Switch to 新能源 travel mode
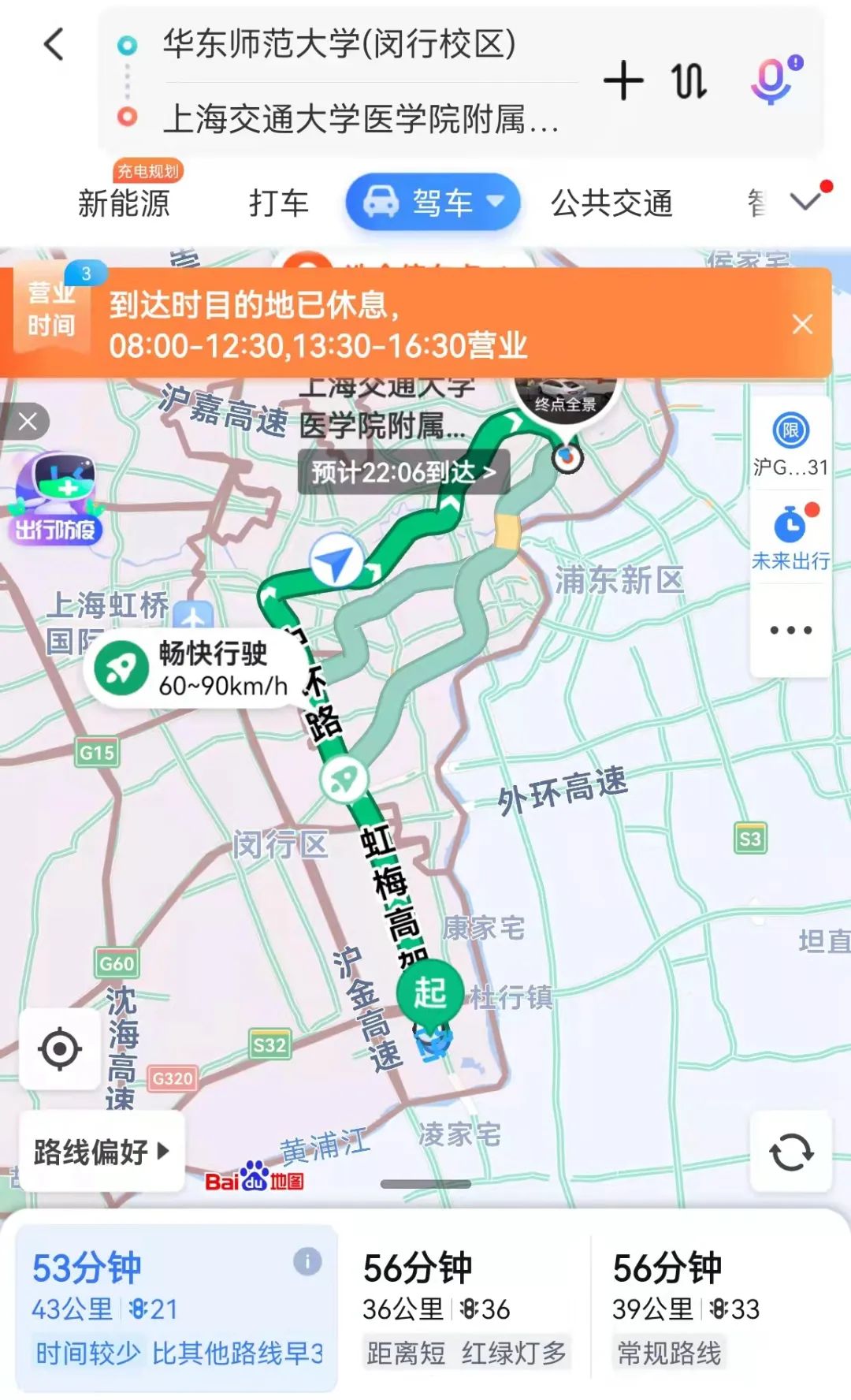Image resolution: width=851 pixels, height=1400 pixels. pos(124,203)
